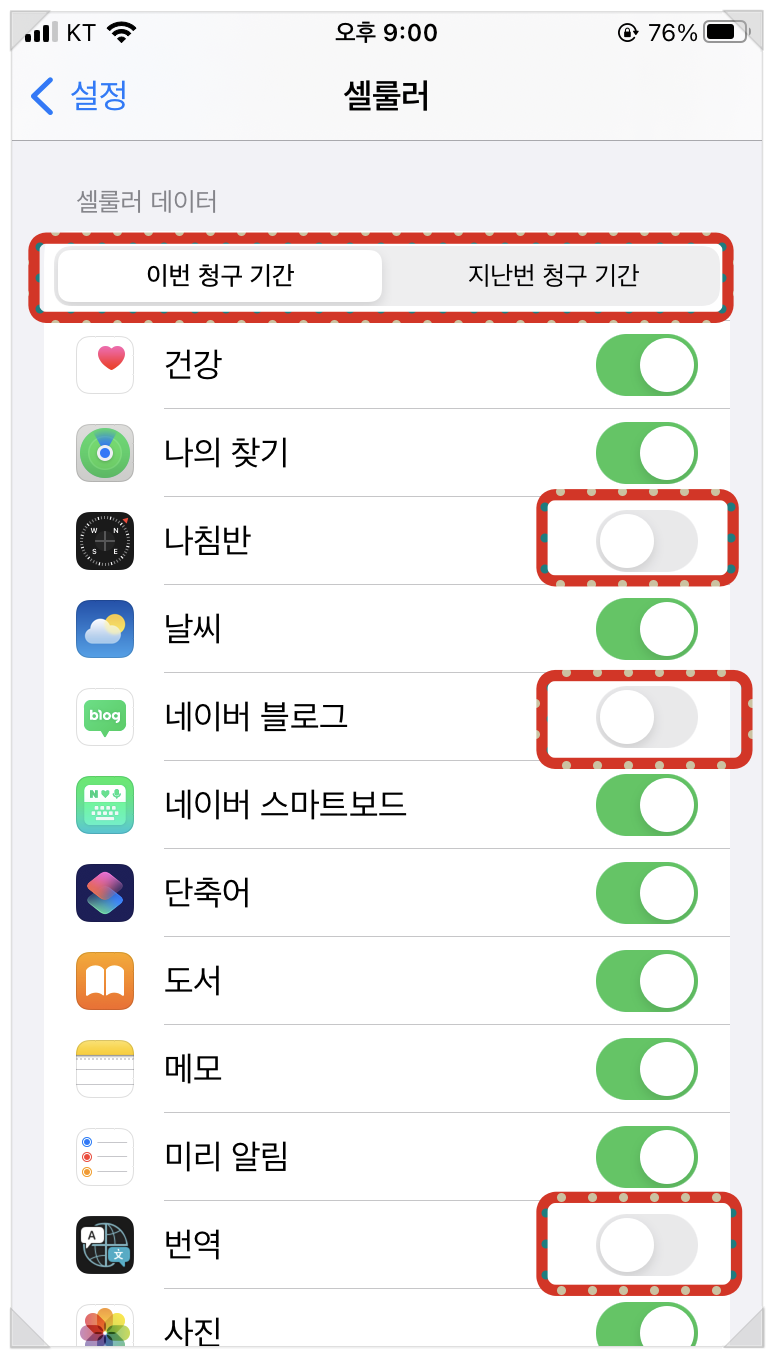Disable the 네이버 스마트보드 switch
Viewport: 774px width, 1358px height.
tap(647, 805)
